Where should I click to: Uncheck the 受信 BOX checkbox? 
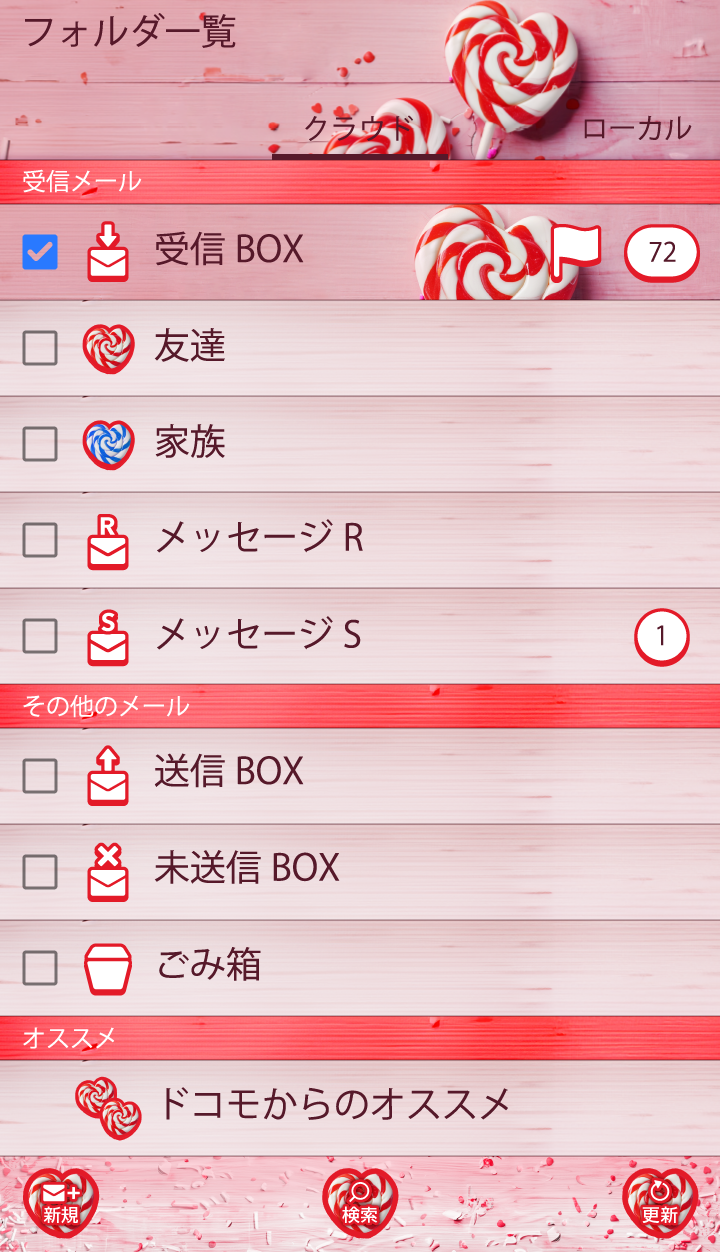coord(40,252)
